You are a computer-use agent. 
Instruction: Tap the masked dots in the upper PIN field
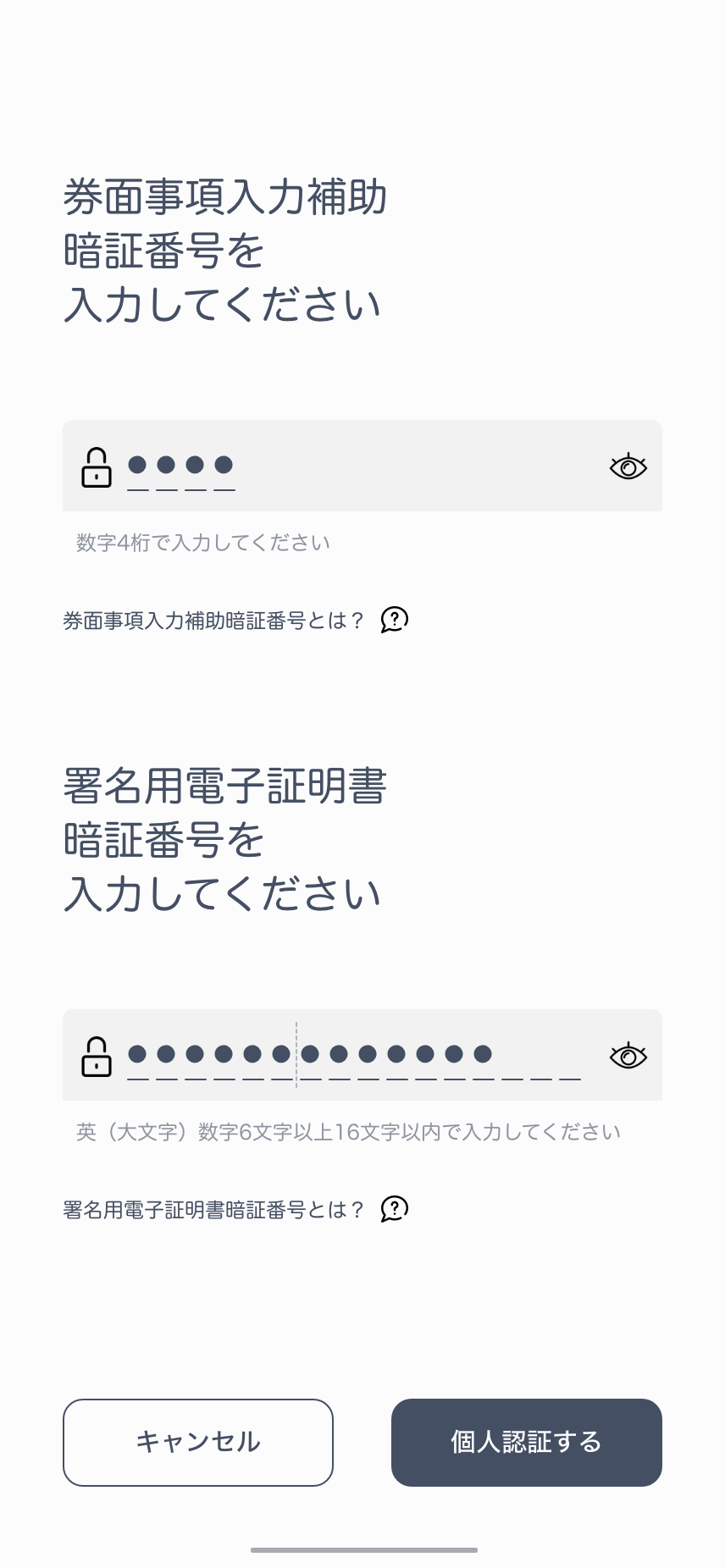click(180, 464)
